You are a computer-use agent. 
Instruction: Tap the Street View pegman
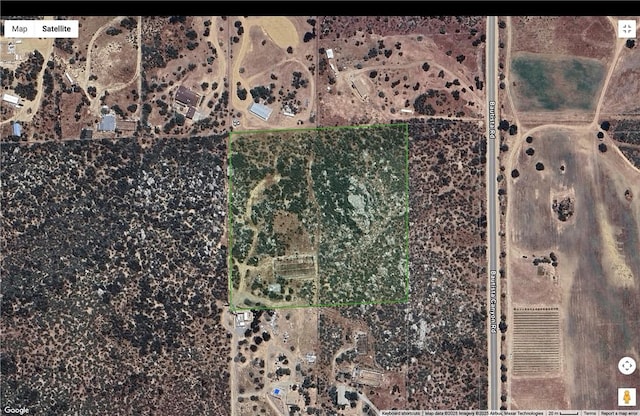click(x=626, y=397)
